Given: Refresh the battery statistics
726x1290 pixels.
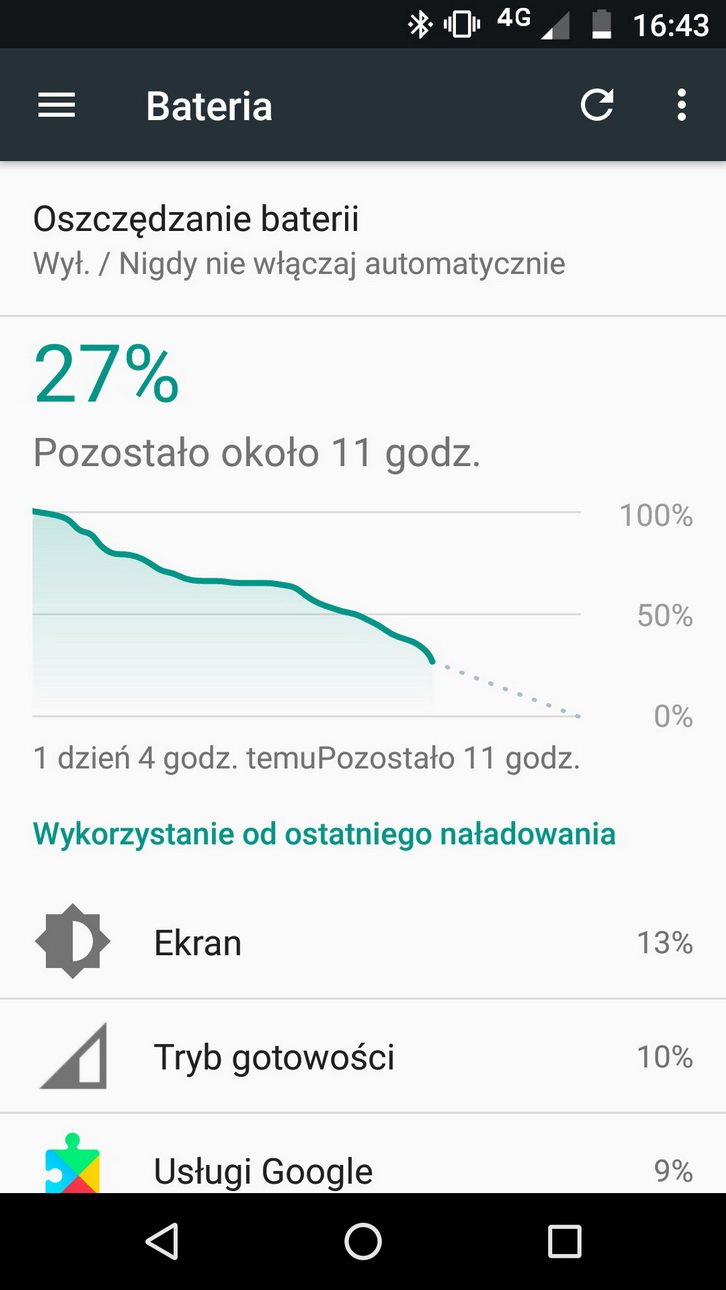Looking at the screenshot, I should point(597,105).
